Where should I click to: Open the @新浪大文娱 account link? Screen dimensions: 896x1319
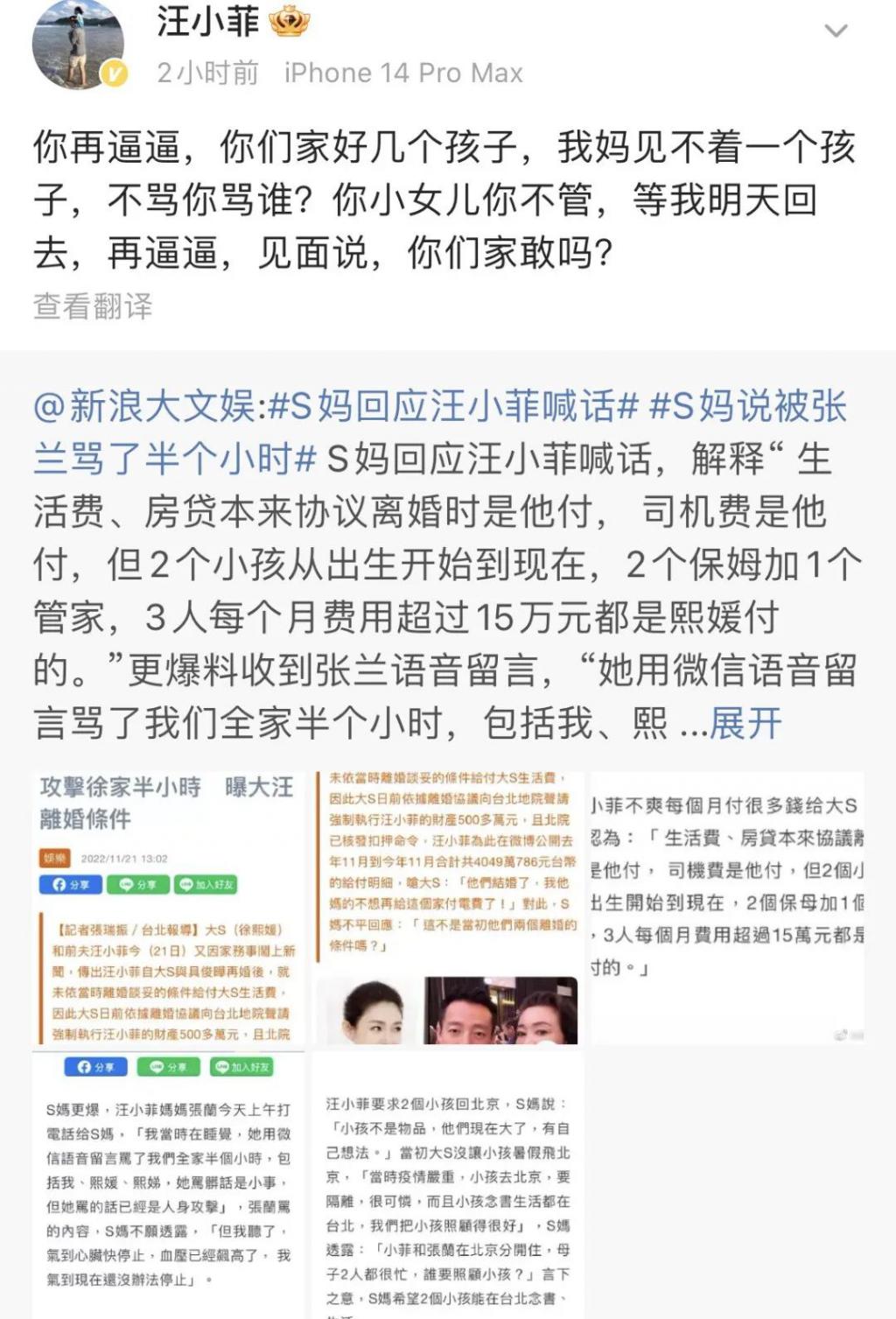click(x=143, y=407)
